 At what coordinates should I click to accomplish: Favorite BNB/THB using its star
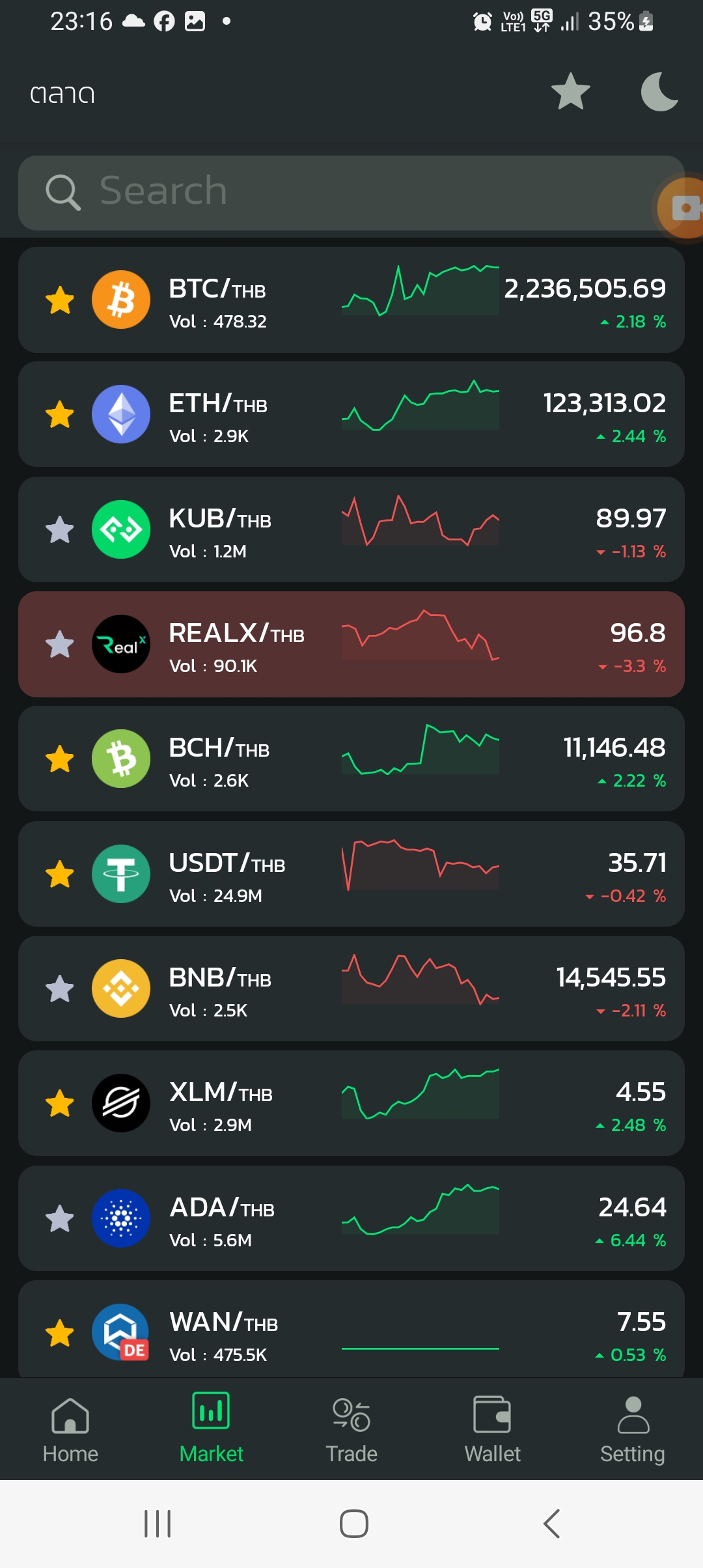click(x=60, y=989)
